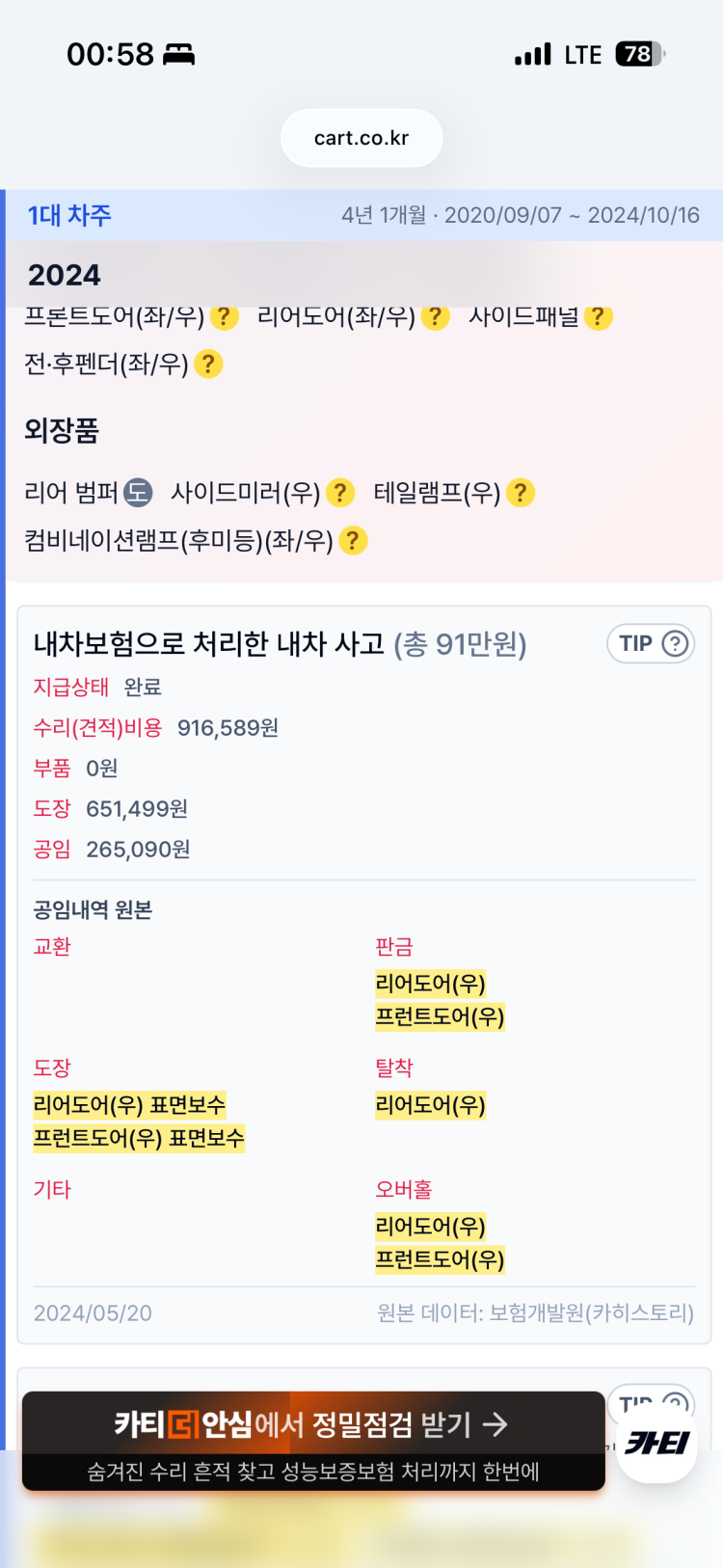This screenshot has height=1568, width=723.
Task: Open help icon next to 사이드패널
Action: click(x=599, y=316)
